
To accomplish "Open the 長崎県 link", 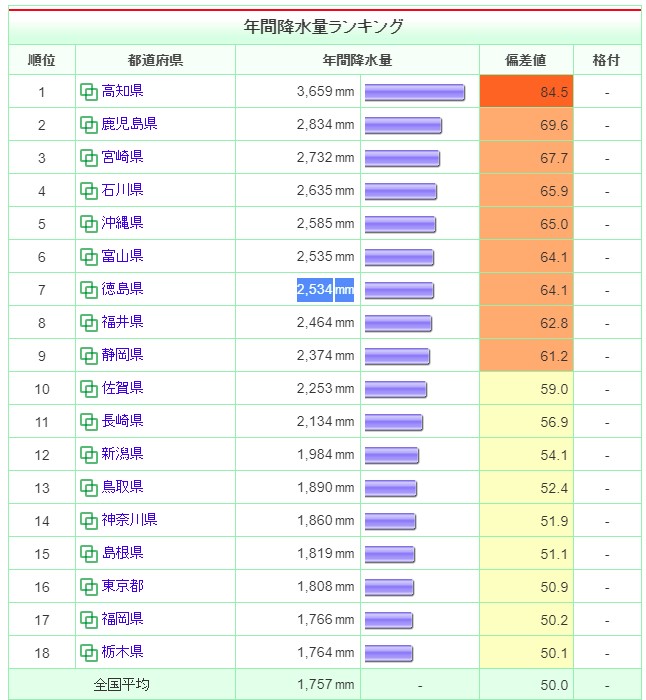I will click(x=122, y=421).
